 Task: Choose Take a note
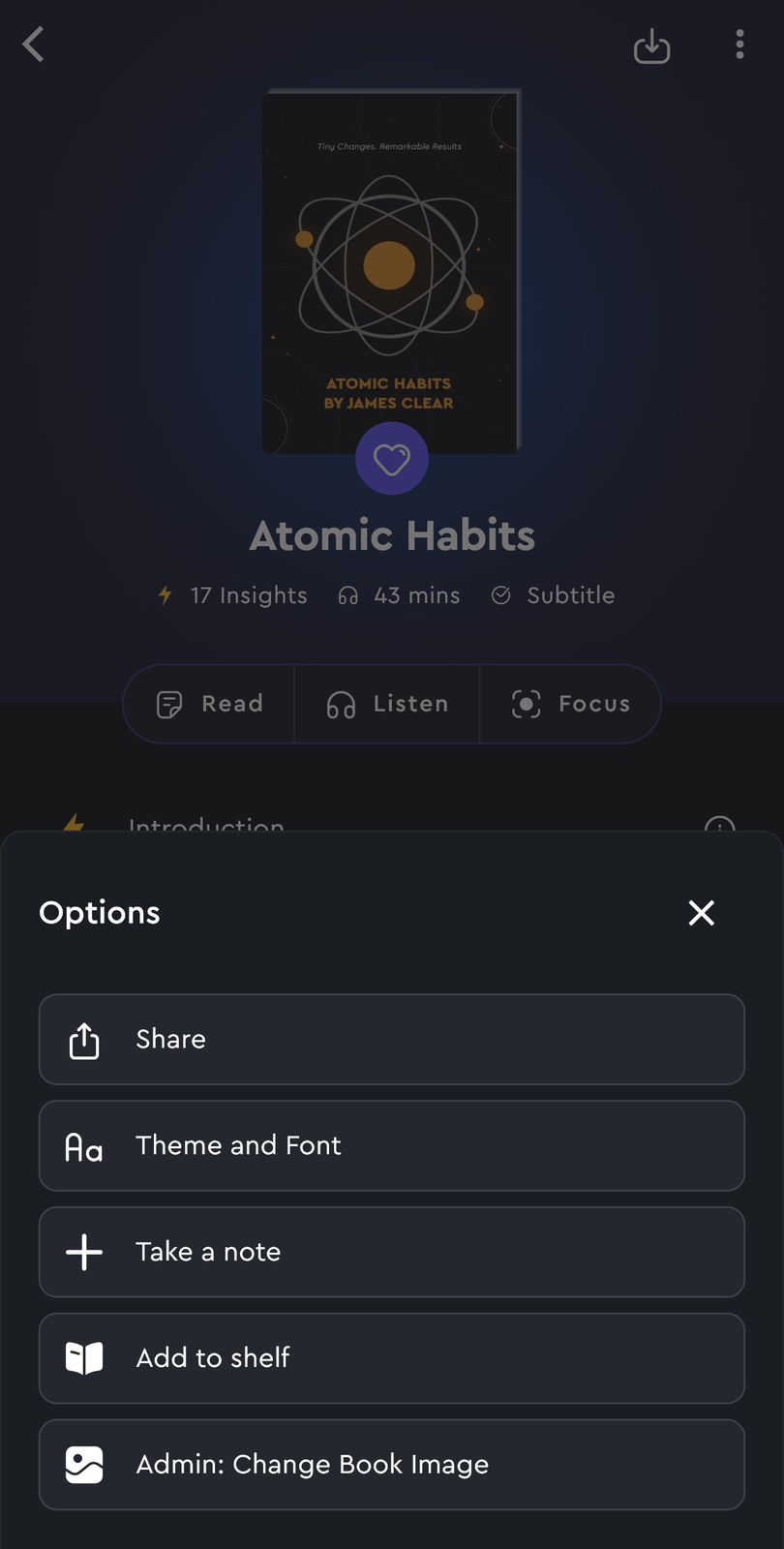[x=392, y=1252]
